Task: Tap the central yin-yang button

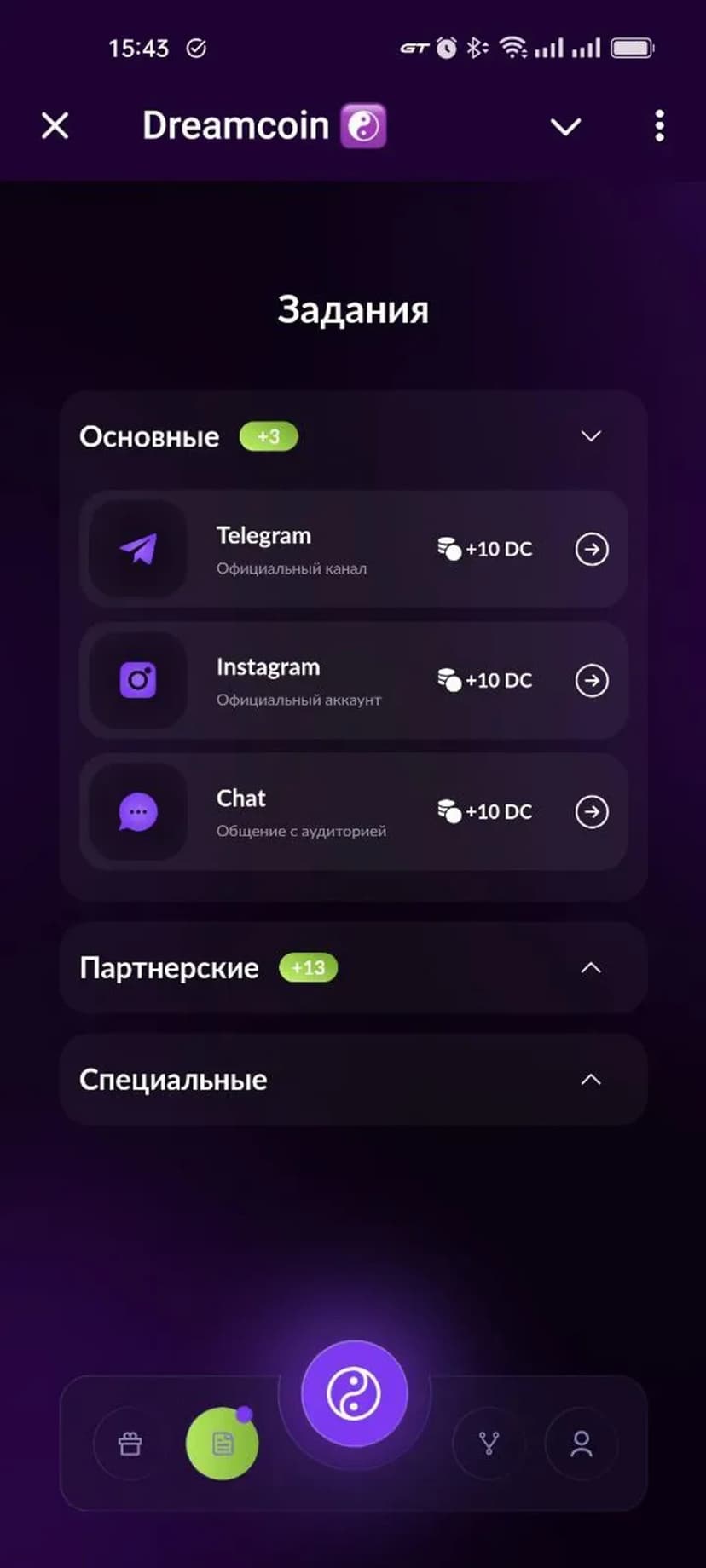Action: pos(354,1393)
